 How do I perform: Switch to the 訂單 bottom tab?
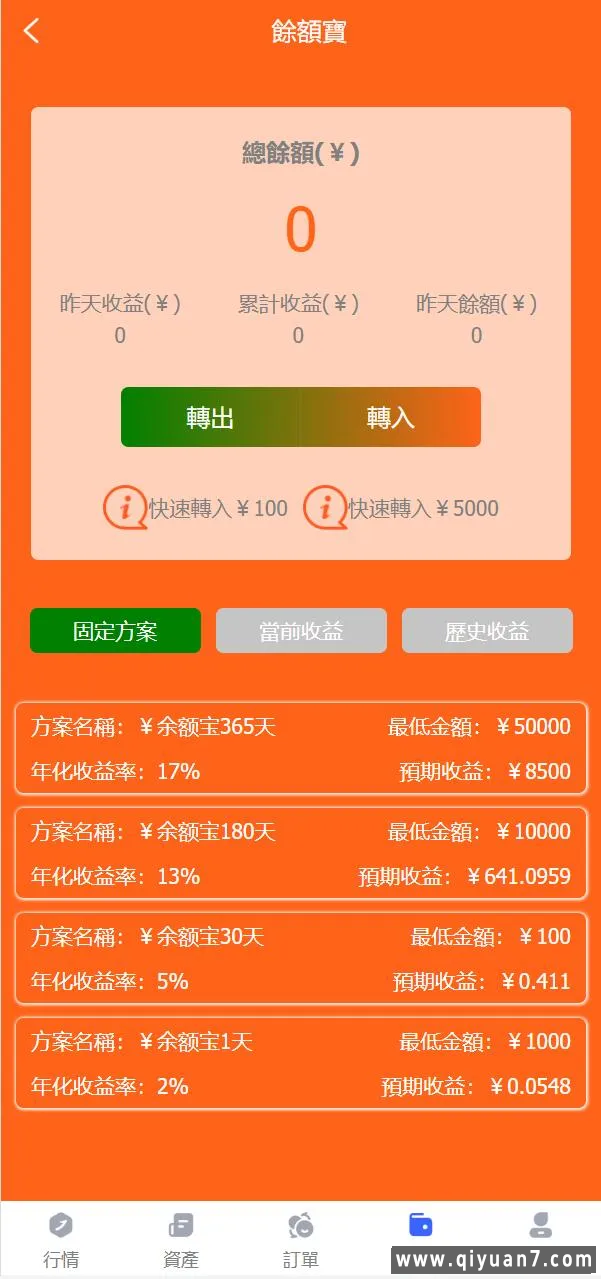[x=301, y=1238]
